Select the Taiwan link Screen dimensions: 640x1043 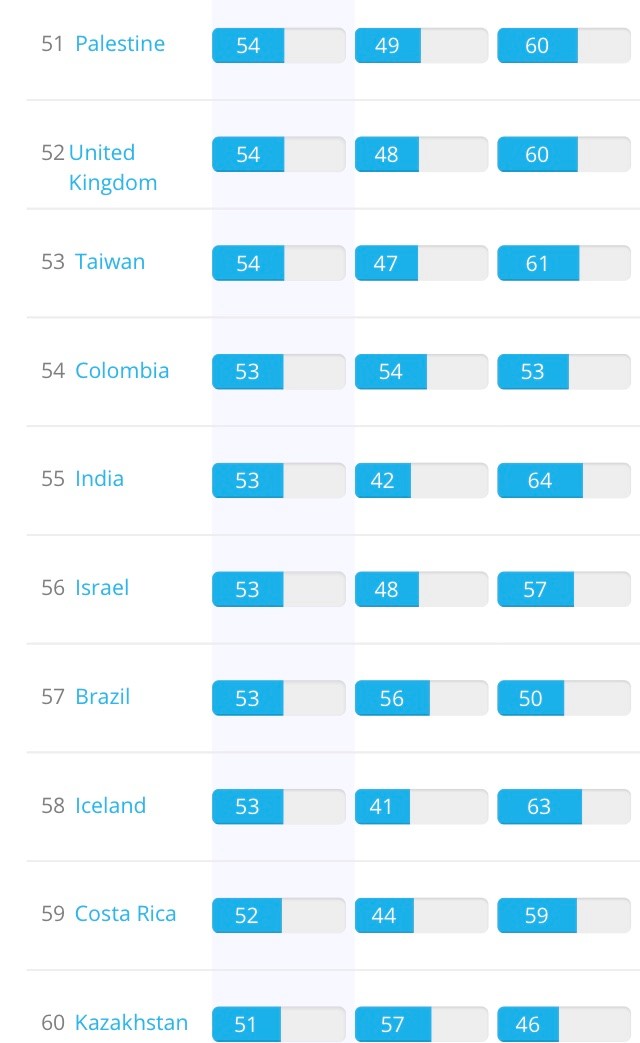coord(110,262)
